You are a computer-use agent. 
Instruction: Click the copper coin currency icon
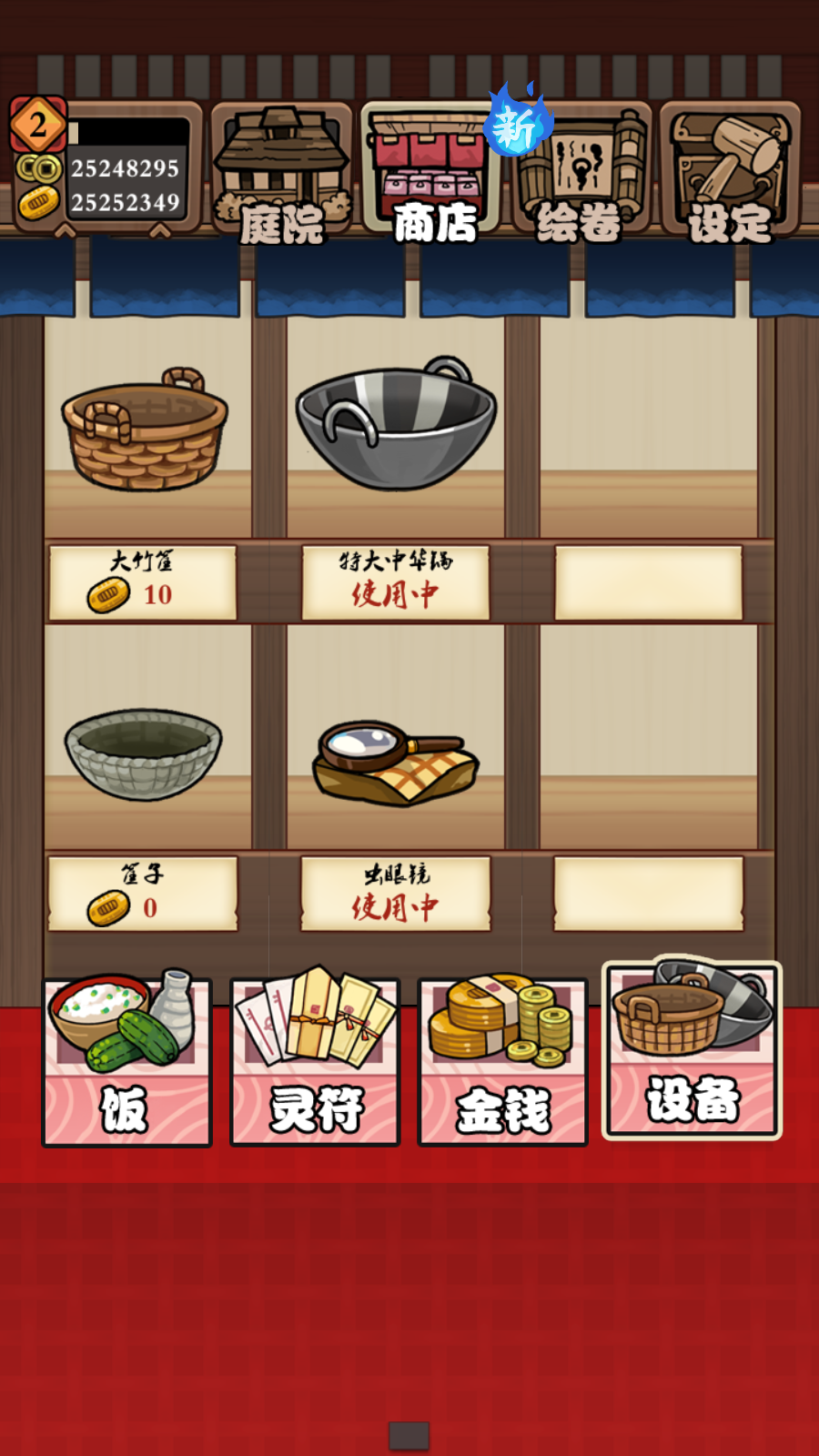[36, 168]
